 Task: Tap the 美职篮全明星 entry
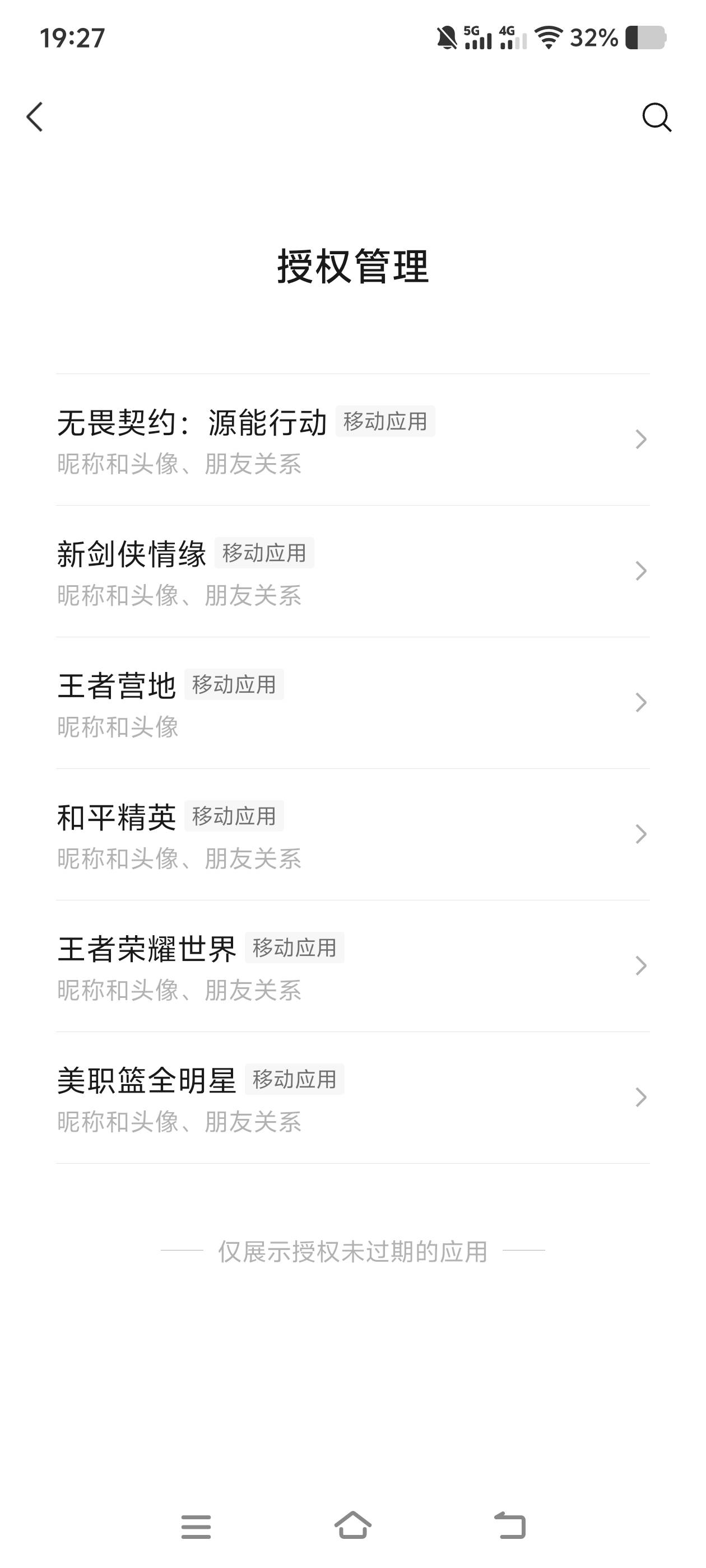click(x=352, y=1097)
